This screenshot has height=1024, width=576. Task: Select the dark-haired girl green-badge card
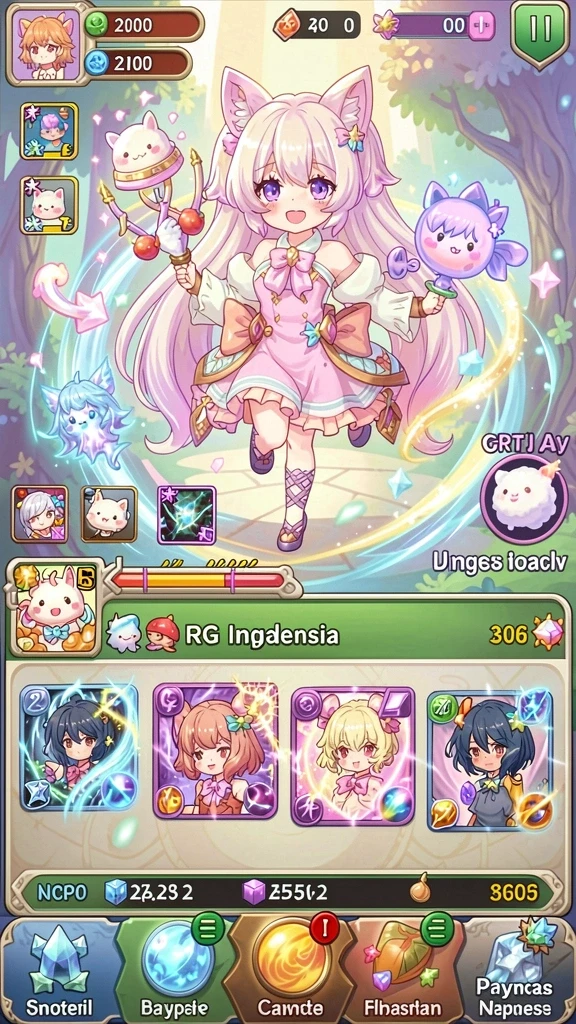click(490, 761)
